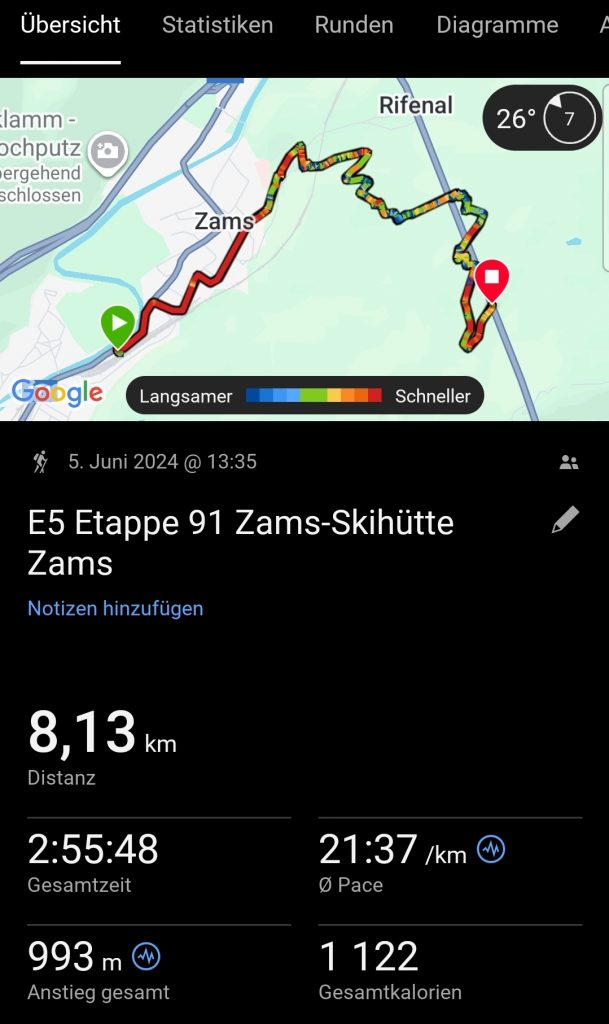Open the 26° weather details badge
This screenshot has width=609, height=1024.
542,118
